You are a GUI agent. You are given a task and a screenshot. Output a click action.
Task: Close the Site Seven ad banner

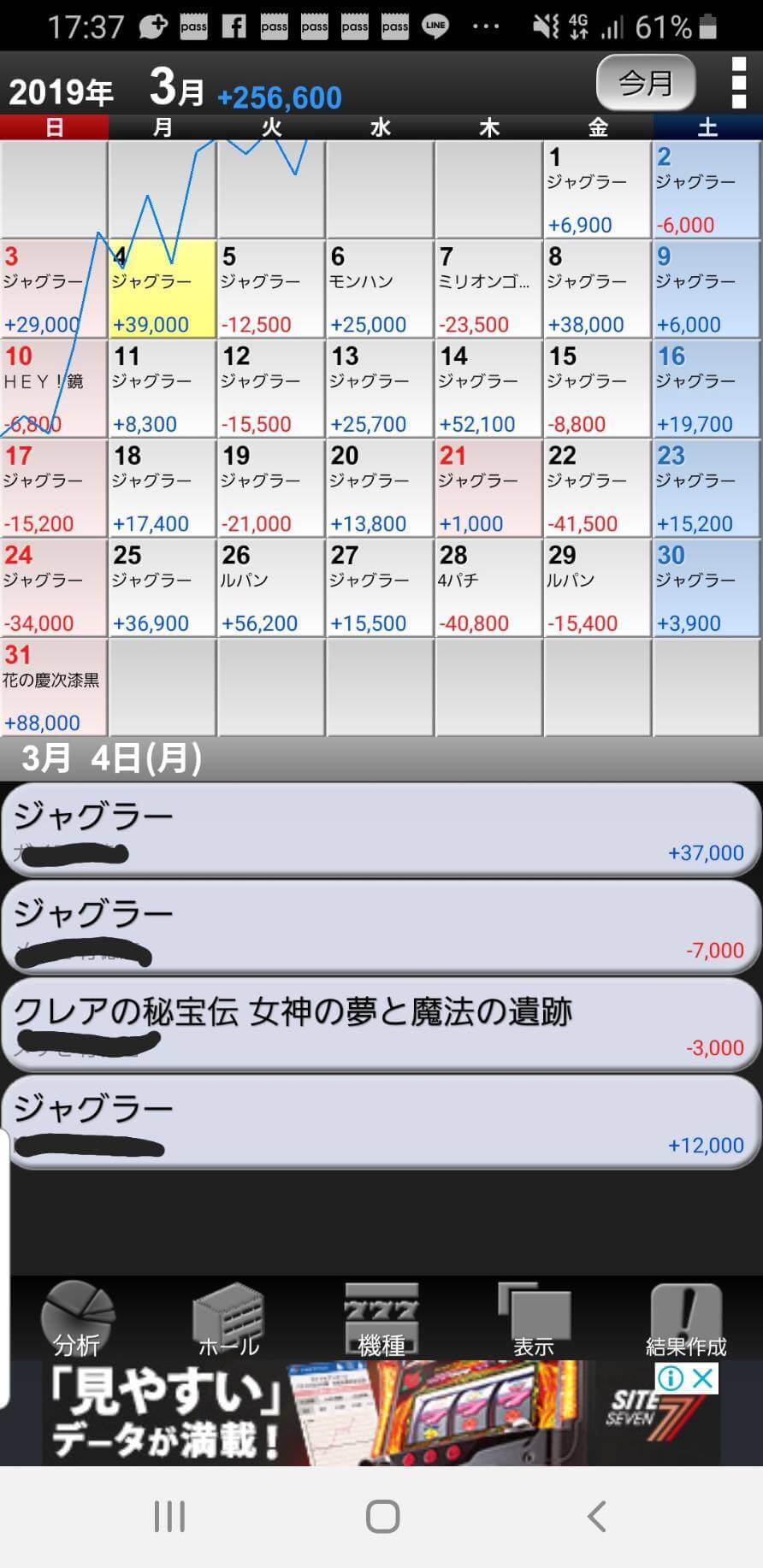702,1378
